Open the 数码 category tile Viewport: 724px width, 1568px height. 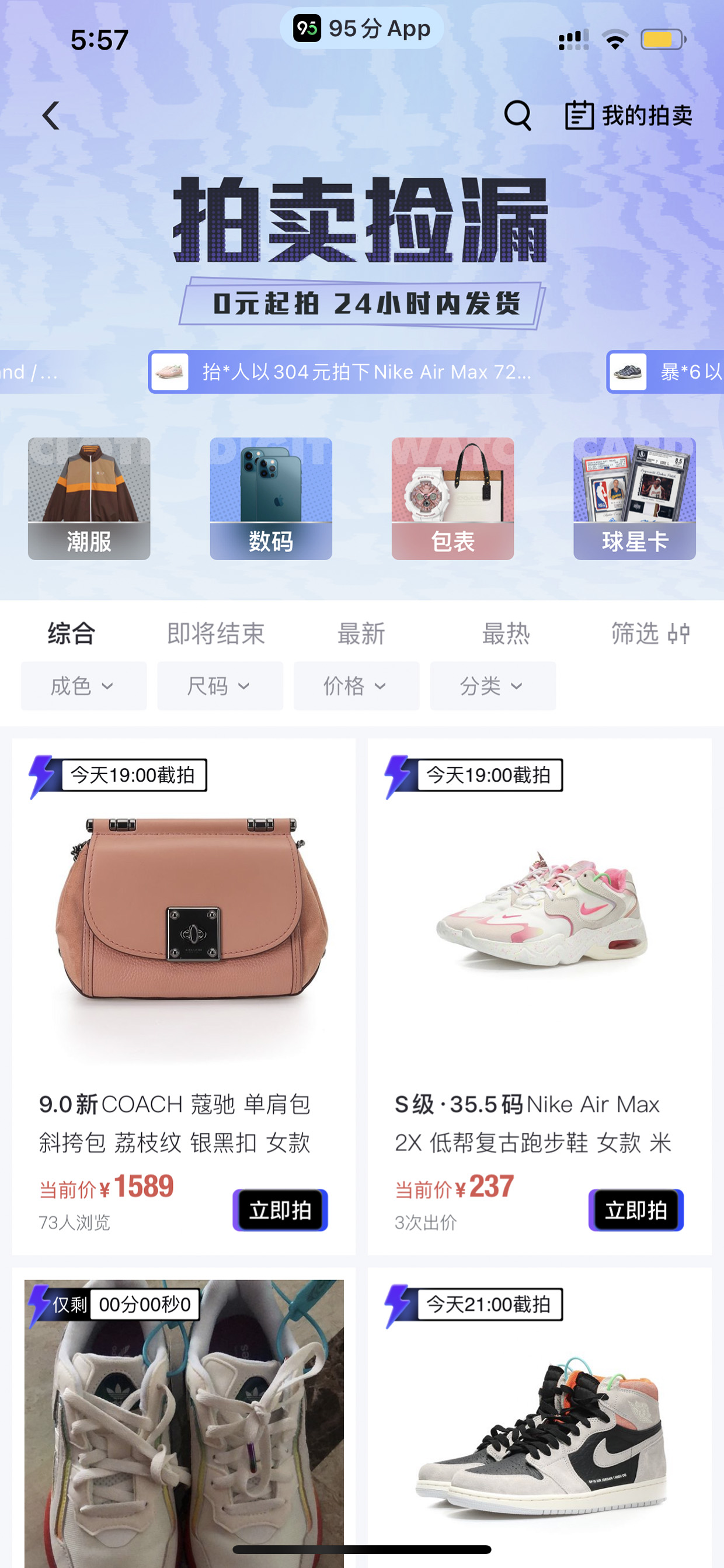(271, 498)
